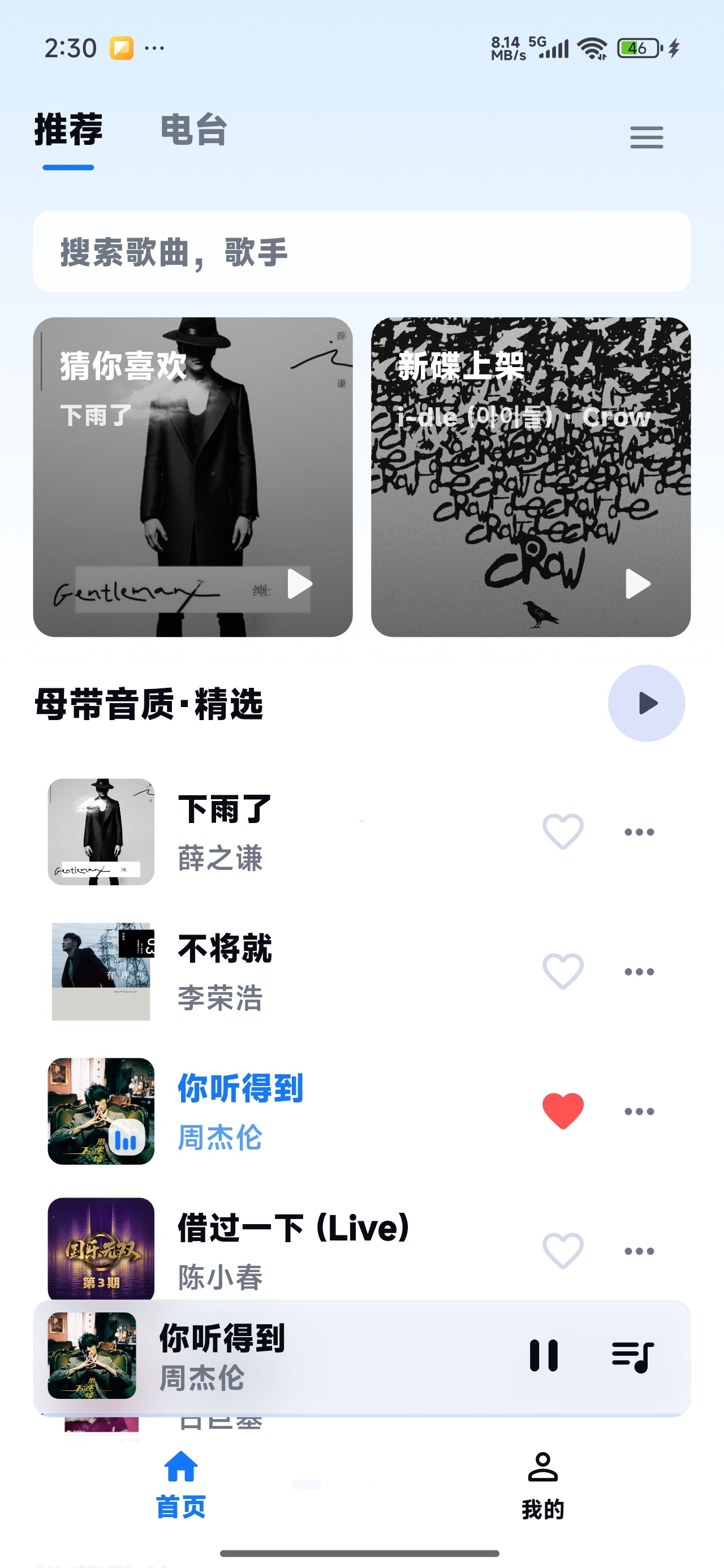Tap the 搜索歌曲，歌手 search box

click(361, 251)
